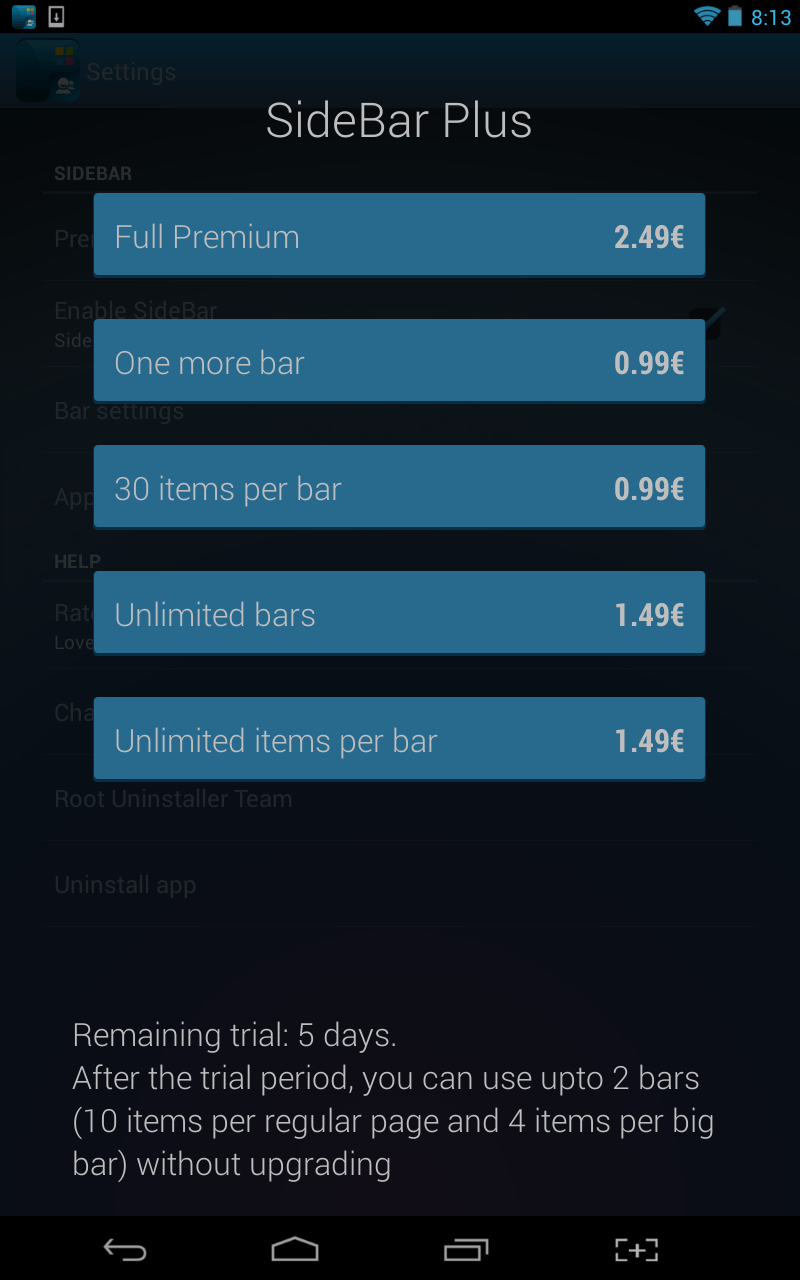Open Bar settings
The width and height of the screenshot is (800, 1280).
pos(119,411)
